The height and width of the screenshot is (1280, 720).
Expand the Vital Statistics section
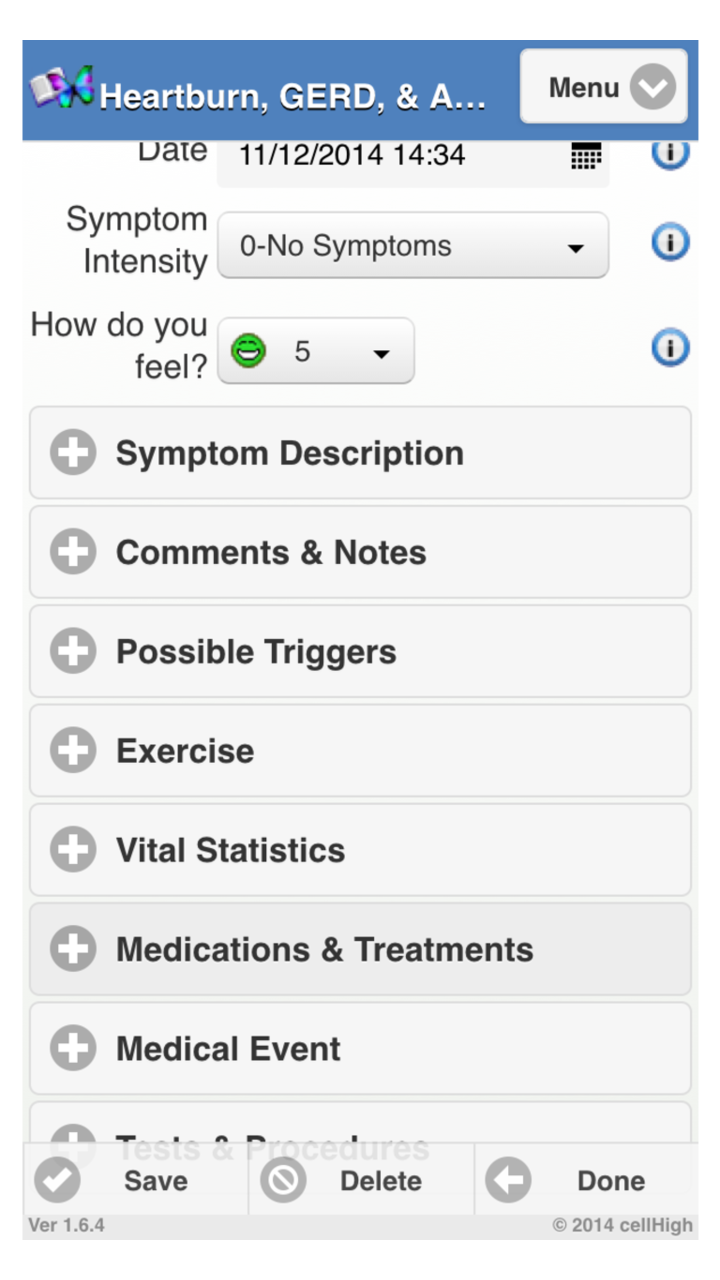tap(72, 849)
